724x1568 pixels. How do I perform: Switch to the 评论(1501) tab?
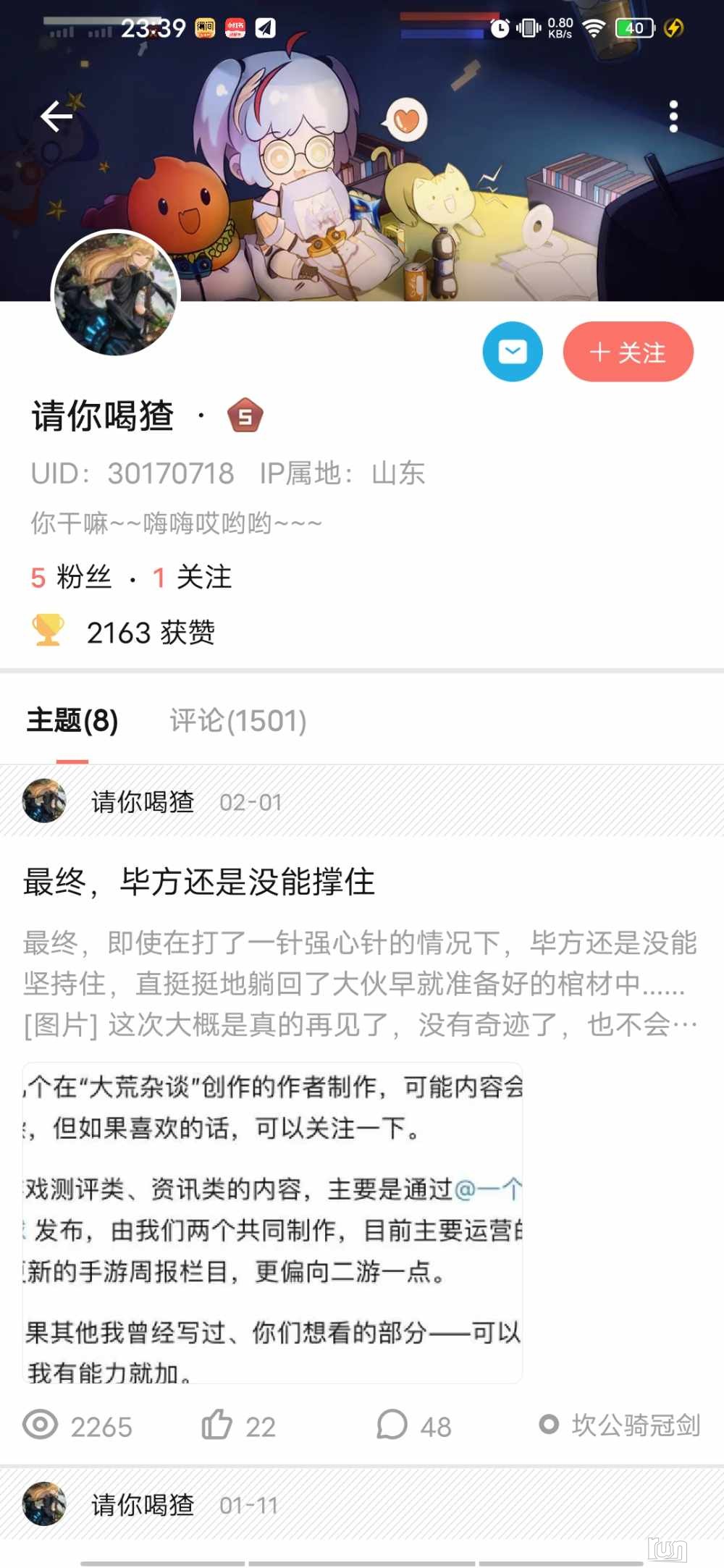(238, 721)
